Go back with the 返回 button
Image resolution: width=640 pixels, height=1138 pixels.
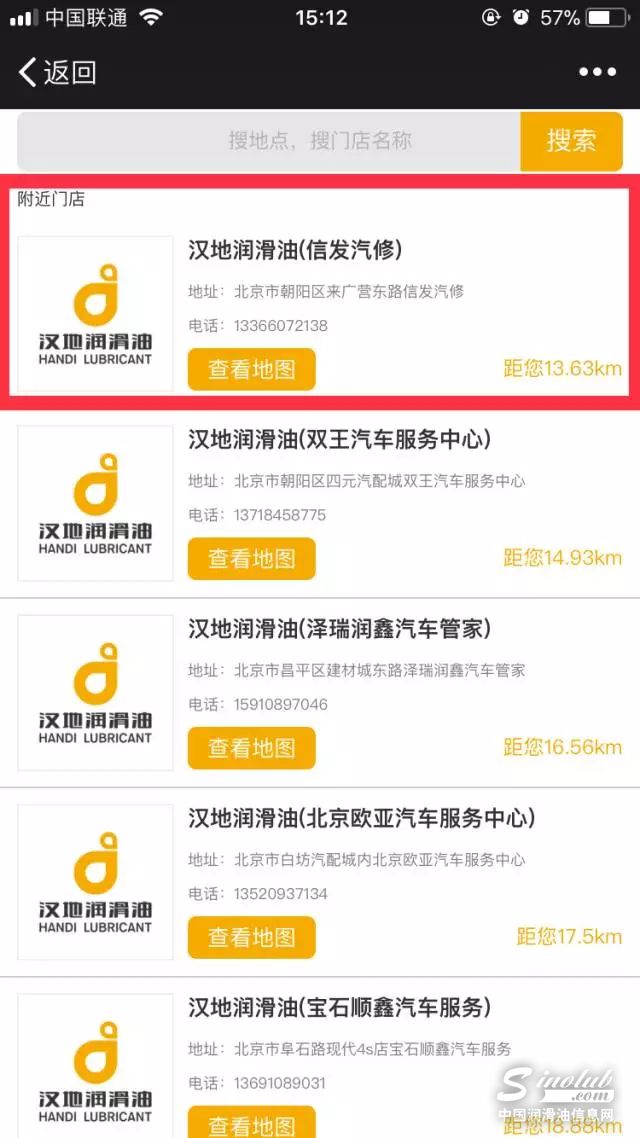coord(58,72)
